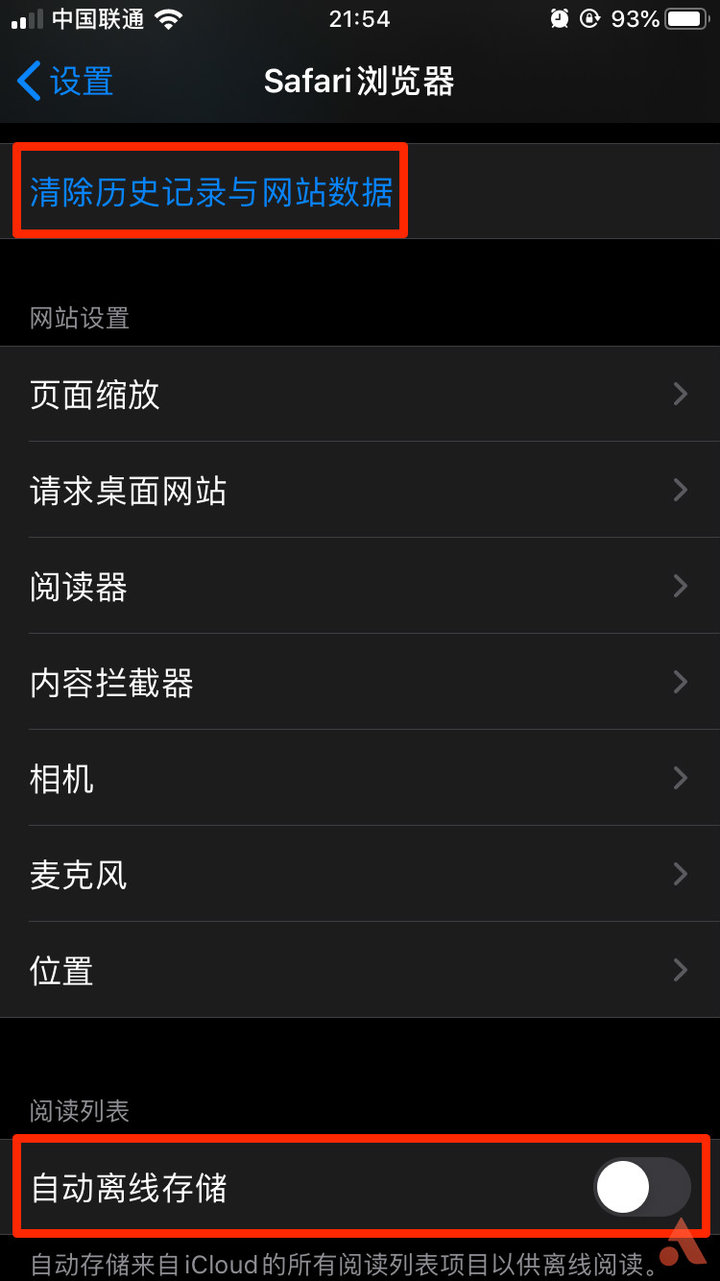Open 位置 settings via the disclosure chevron
720x1281 pixels.
pyautogui.click(x=682, y=971)
